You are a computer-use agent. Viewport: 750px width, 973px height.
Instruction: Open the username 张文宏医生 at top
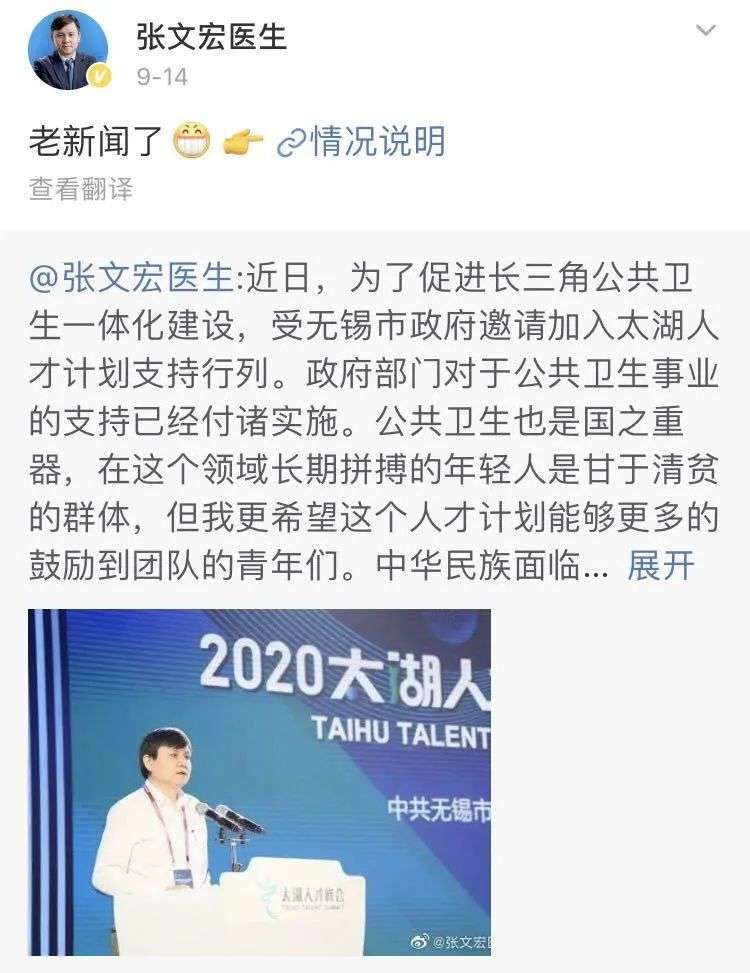[x=211, y=37]
